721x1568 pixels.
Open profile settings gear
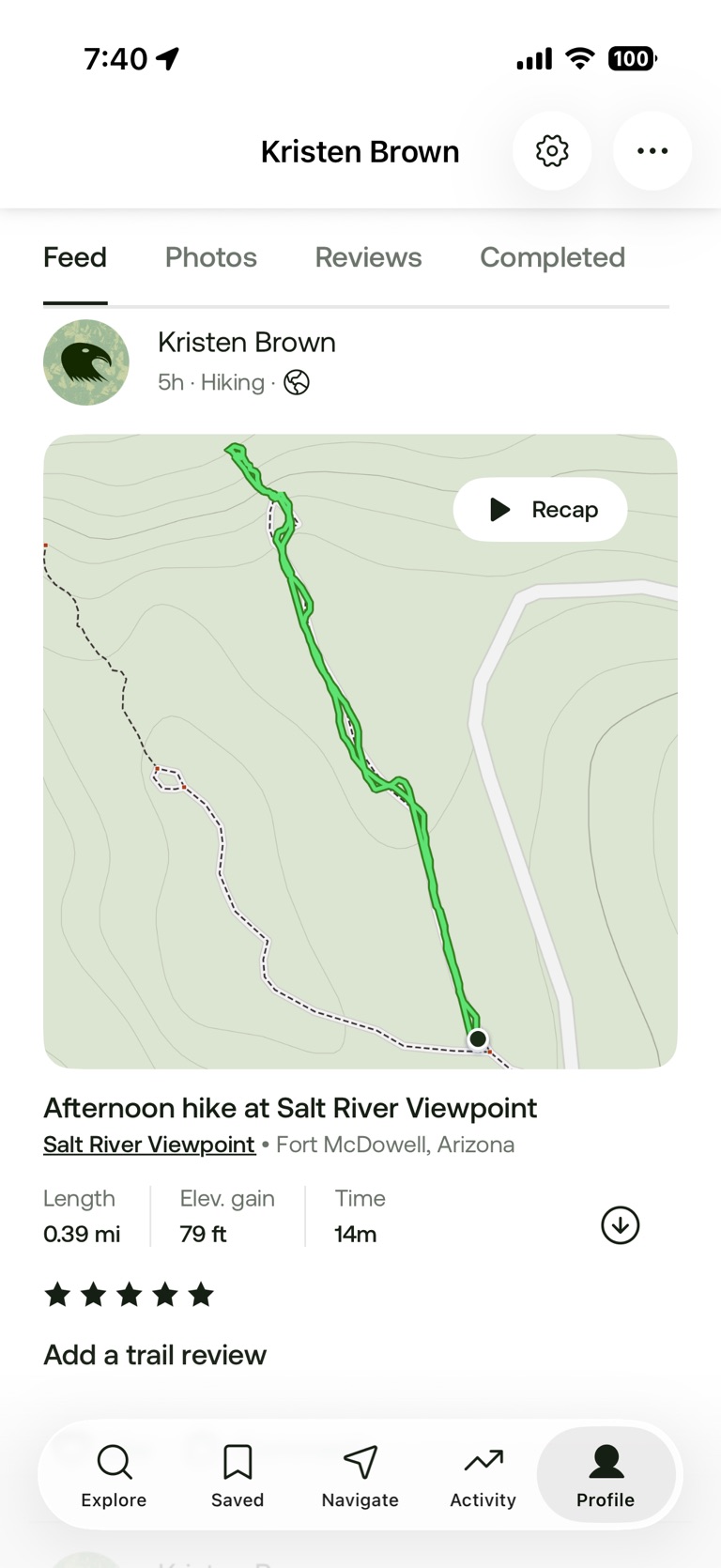click(x=552, y=151)
